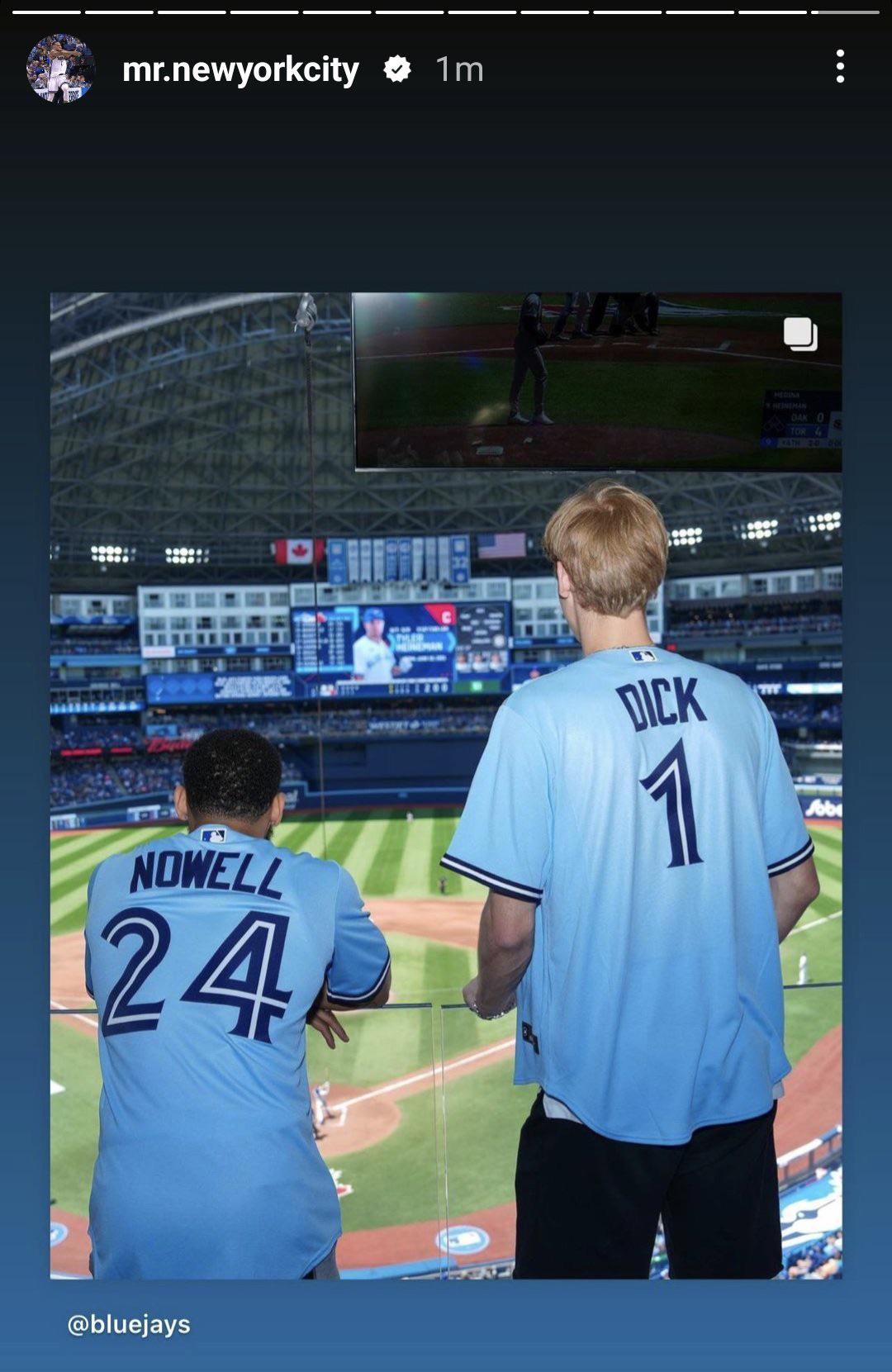This screenshot has width=892, height=1372.
Task: Open the reshared Blue Jays post
Action: coord(446,785)
